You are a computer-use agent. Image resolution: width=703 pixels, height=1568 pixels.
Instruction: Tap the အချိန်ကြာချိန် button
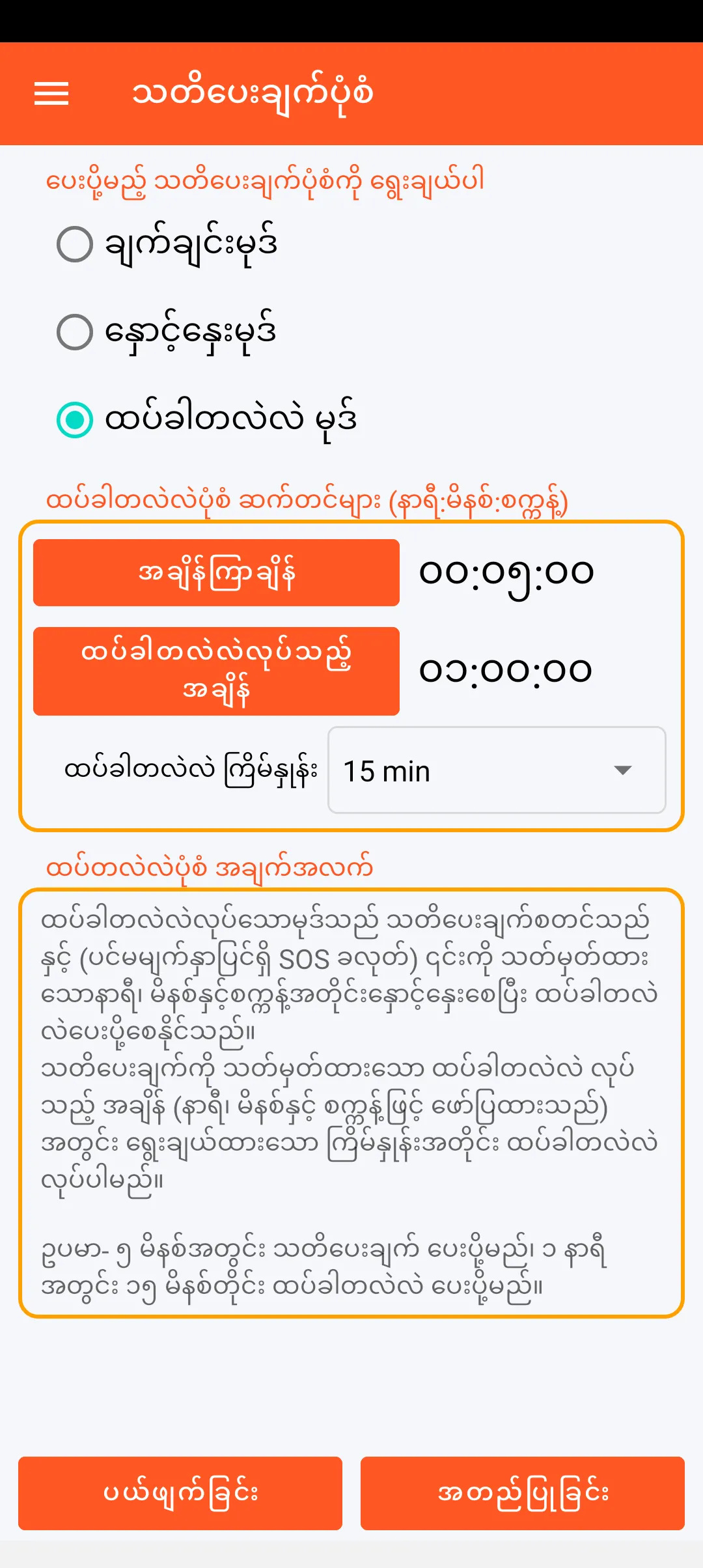[x=216, y=573]
